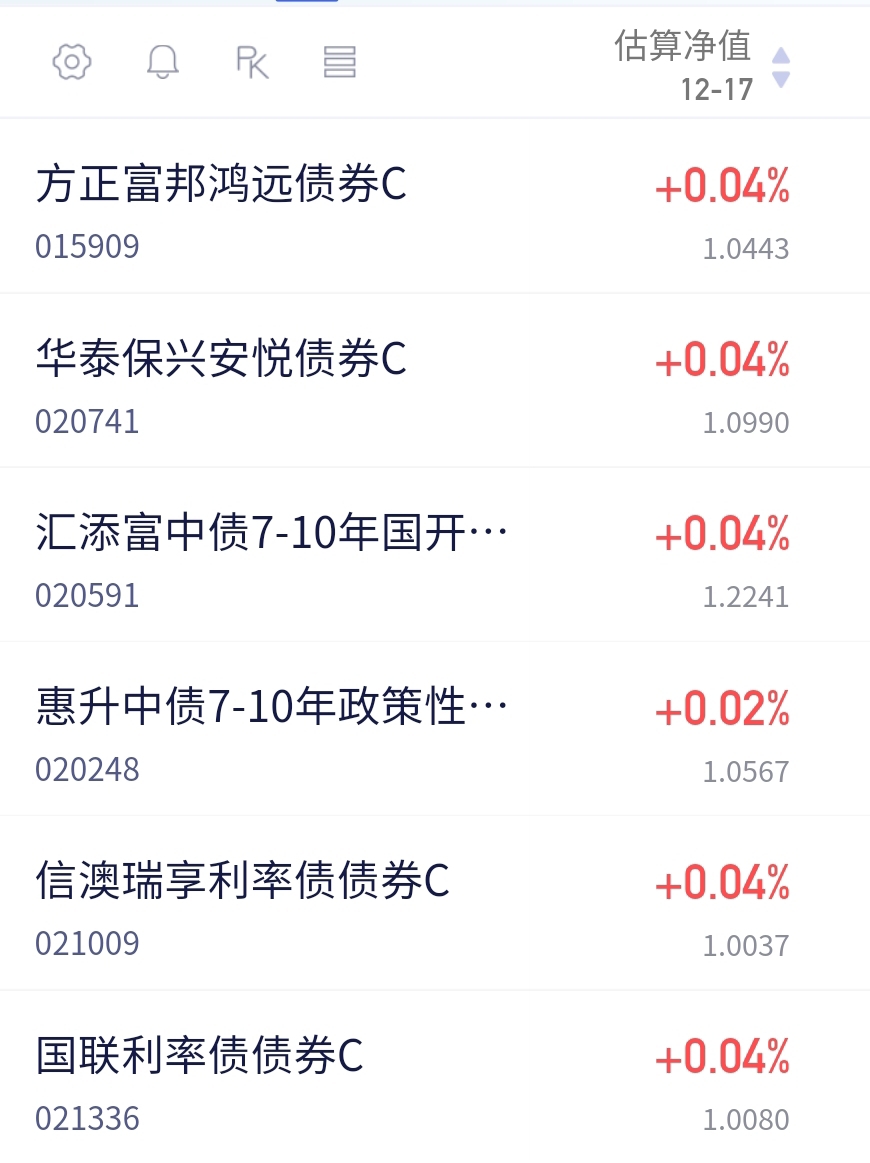Open the settings gear icon
Viewport: 870px width, 1163px height.
72,62
